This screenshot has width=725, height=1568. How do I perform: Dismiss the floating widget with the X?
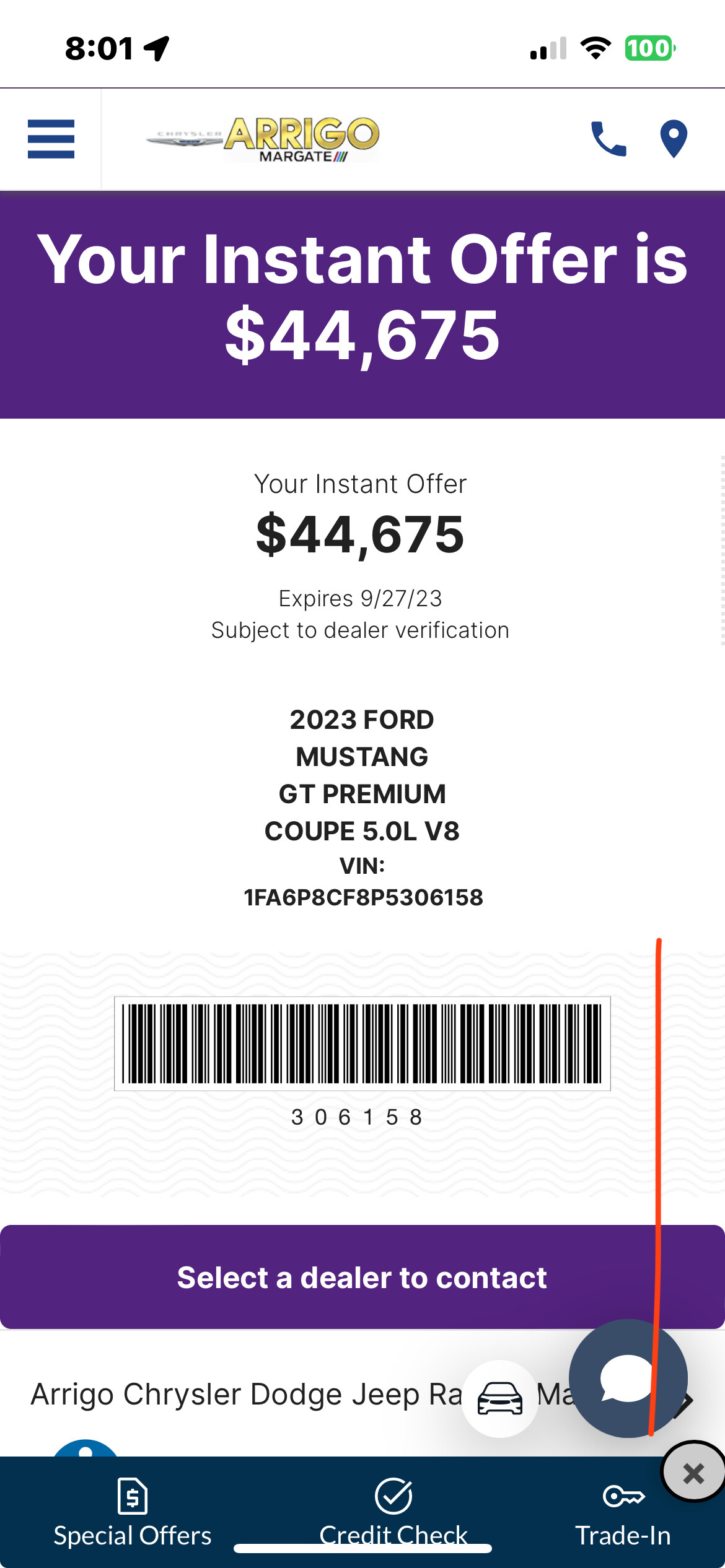tap(693, 1473)
